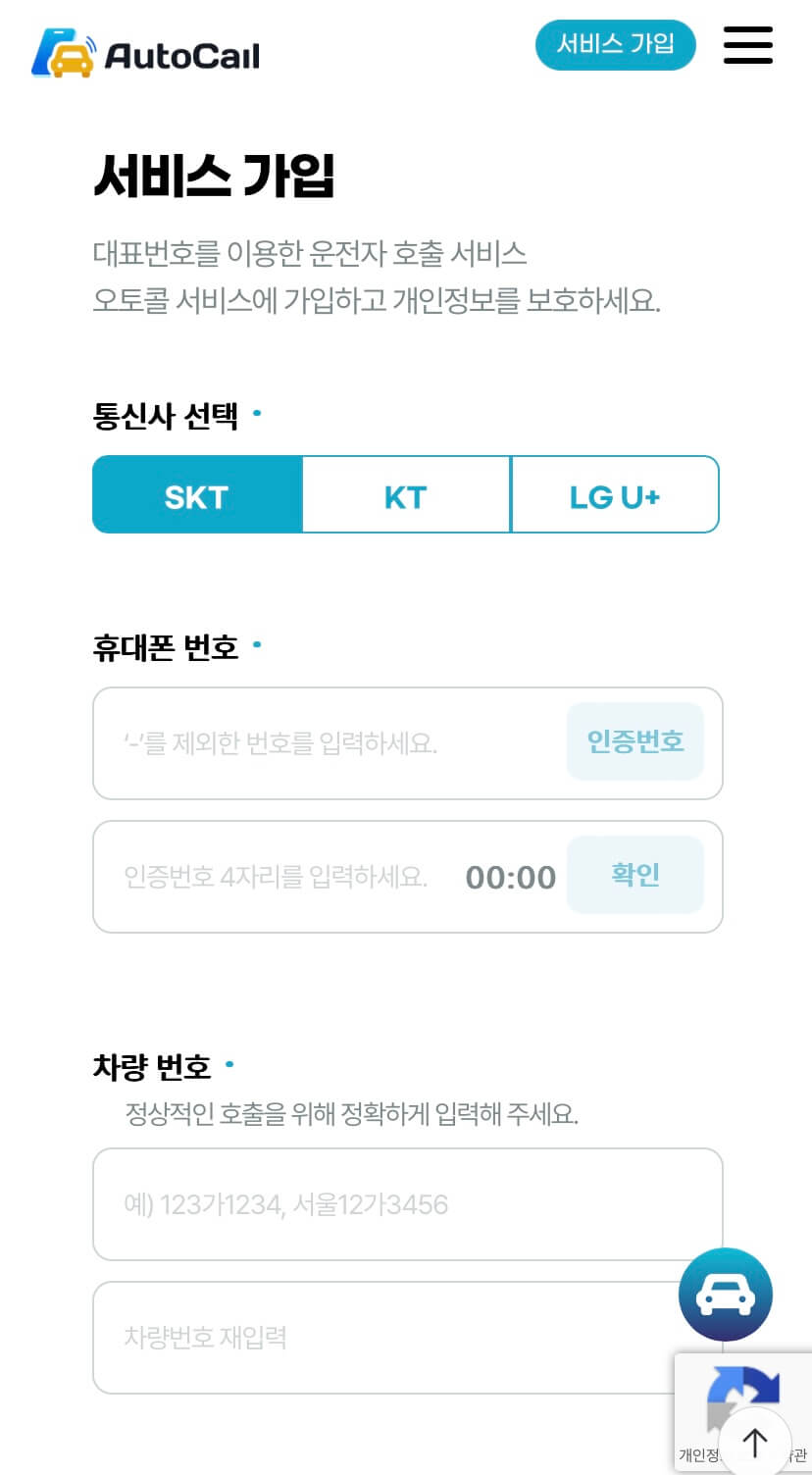This screenshot has height=1475, width=812.
Task: Click the 차량번호 재입력 field
Action: [x=294, y=1338]
